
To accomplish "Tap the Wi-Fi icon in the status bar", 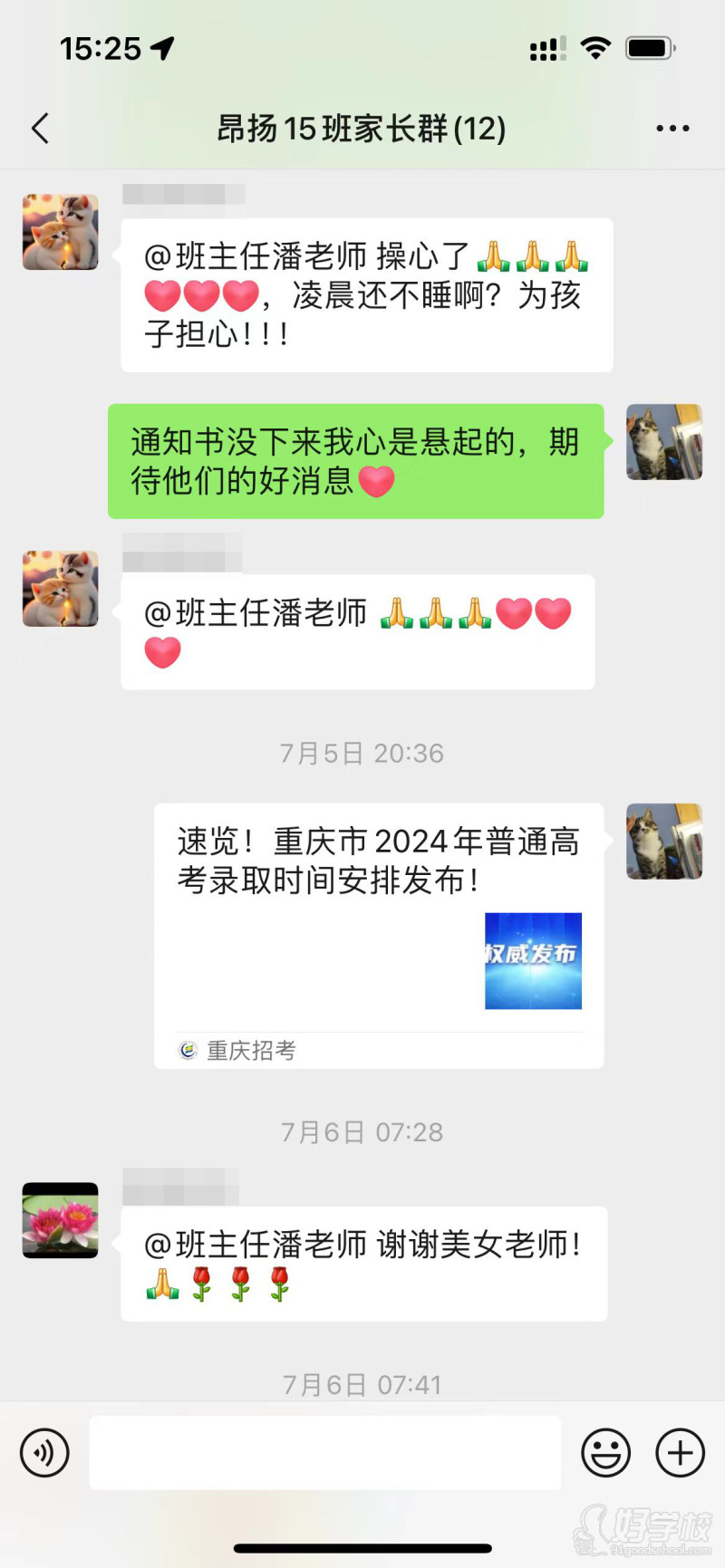I will coord(595,49).
